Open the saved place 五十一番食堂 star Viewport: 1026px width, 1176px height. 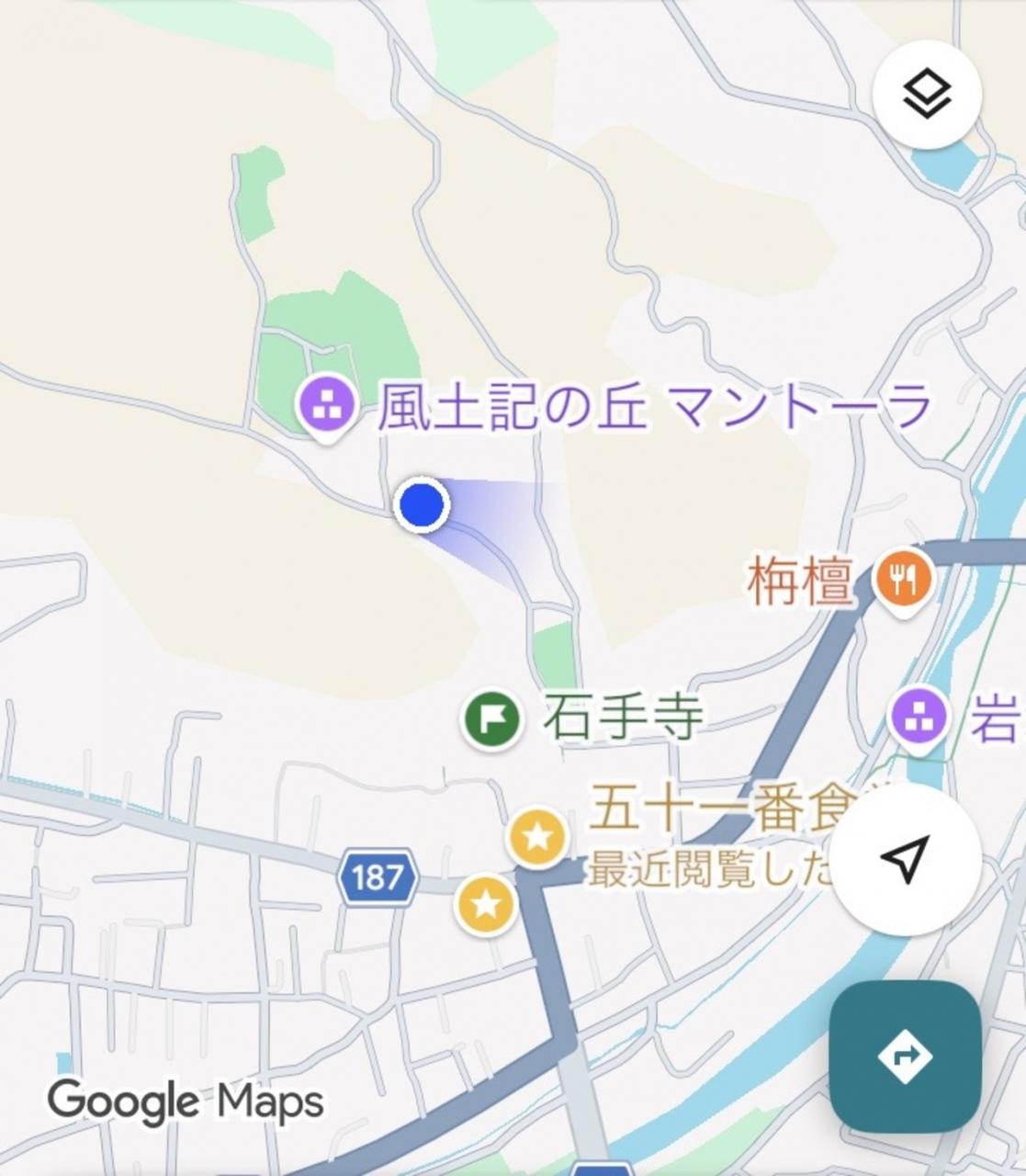(x=538, y=837)
